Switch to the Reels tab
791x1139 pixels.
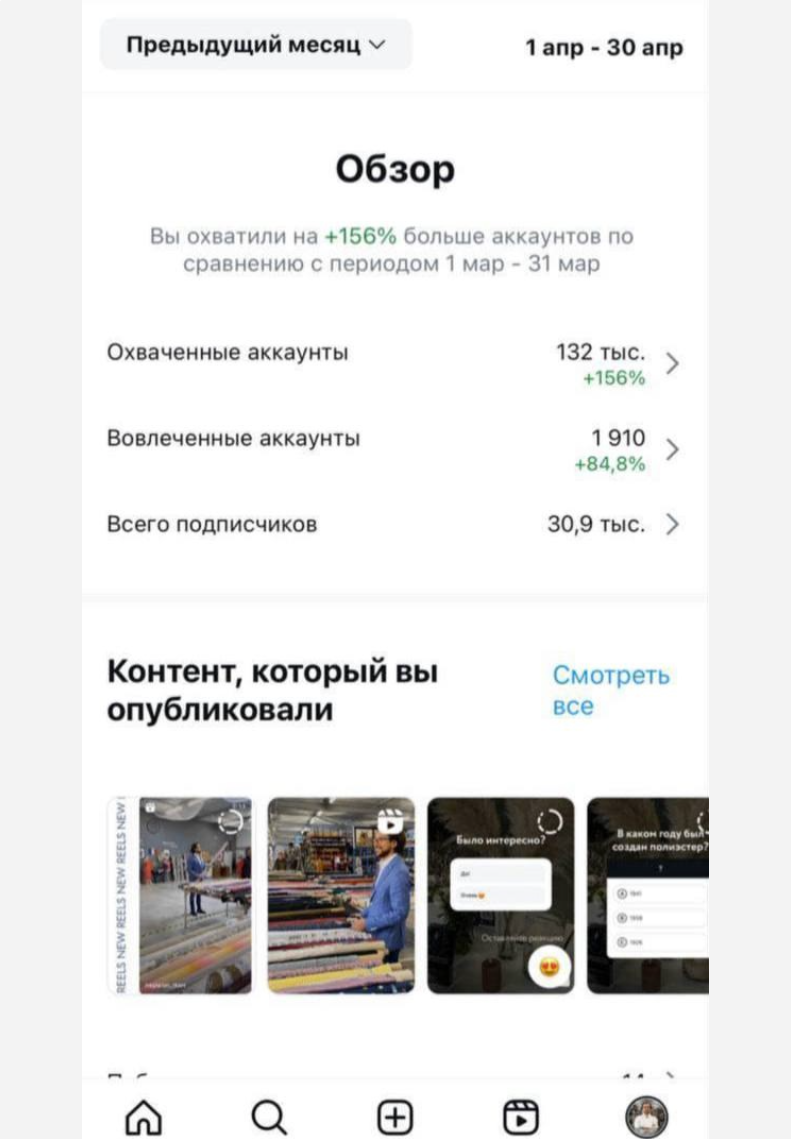[x=520, y=1116]
